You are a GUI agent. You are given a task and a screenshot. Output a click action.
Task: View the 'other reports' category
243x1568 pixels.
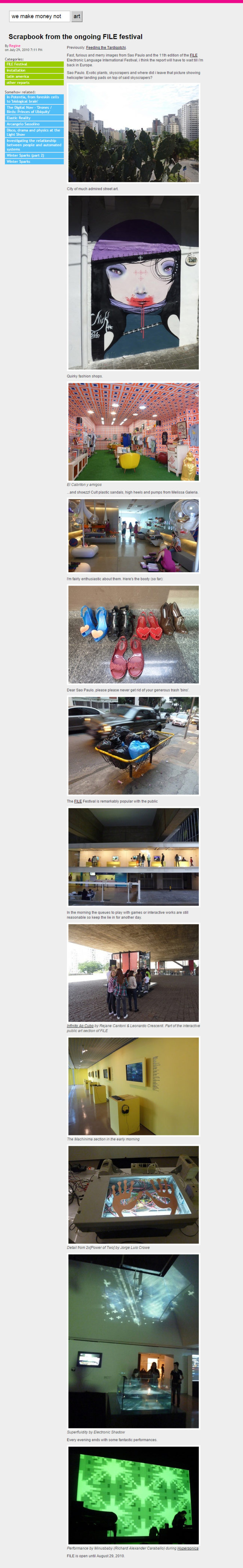point(18,82)
